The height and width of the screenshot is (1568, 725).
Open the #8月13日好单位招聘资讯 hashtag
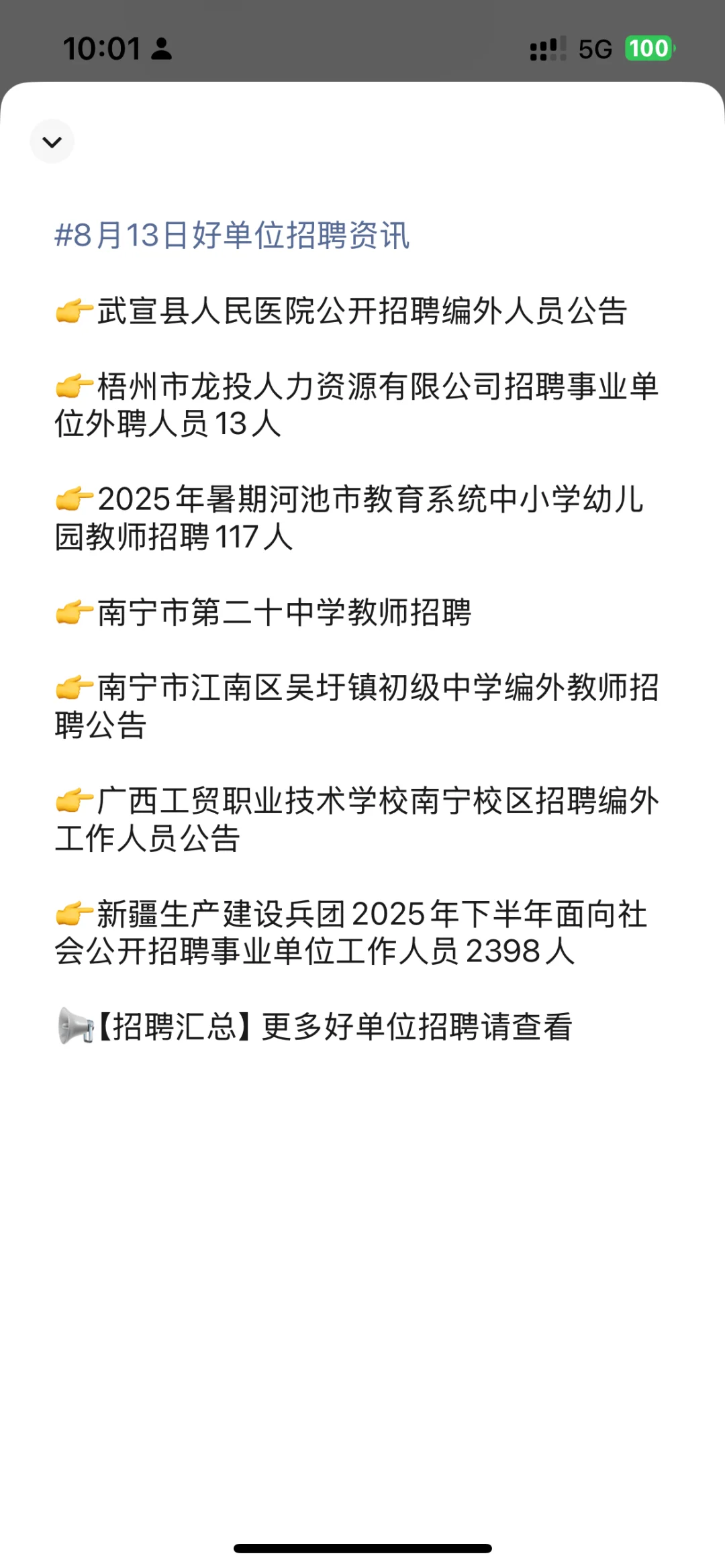click(x=232, y=236)
